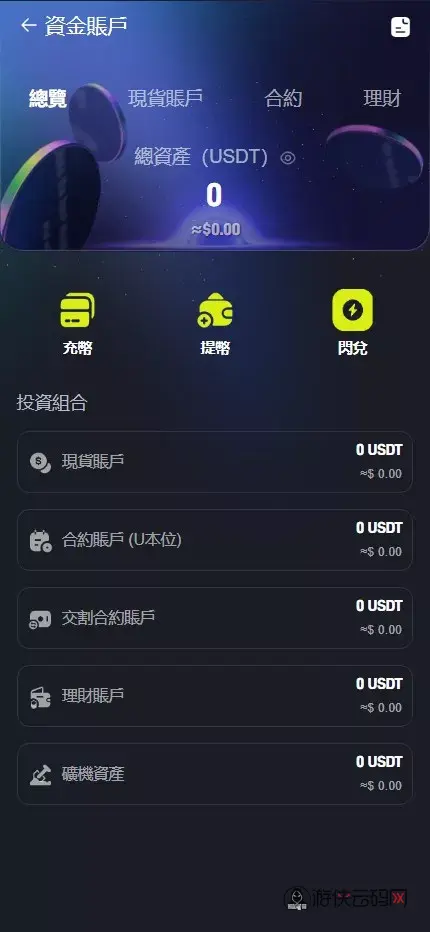Viewport: 430px width, 932px height.
Task: Open the 礦機資產 row
Action: point(215,773)
